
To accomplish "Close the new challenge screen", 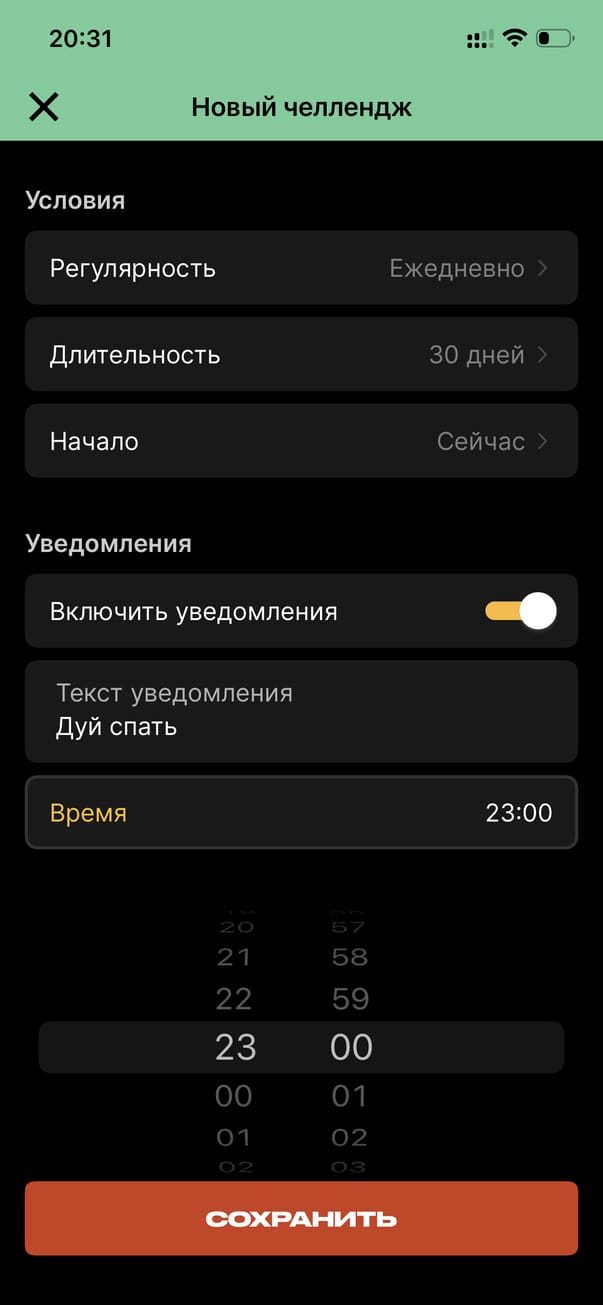I will click(44, 107).
